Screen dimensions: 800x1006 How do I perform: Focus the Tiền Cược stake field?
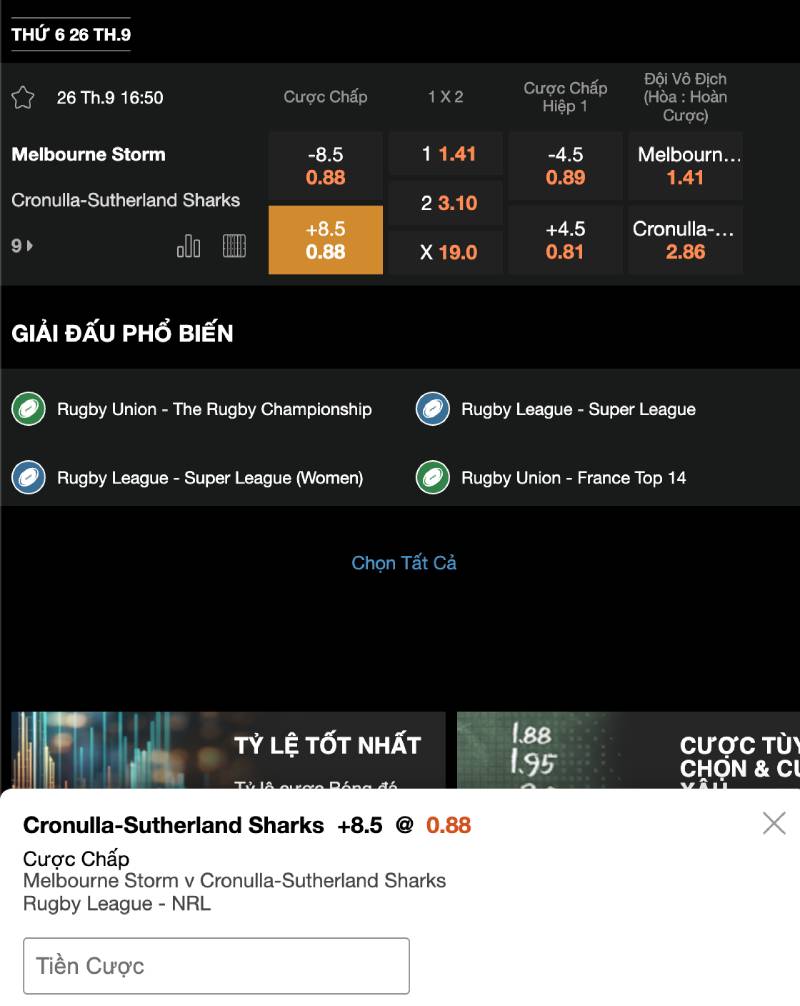point(216,966)
